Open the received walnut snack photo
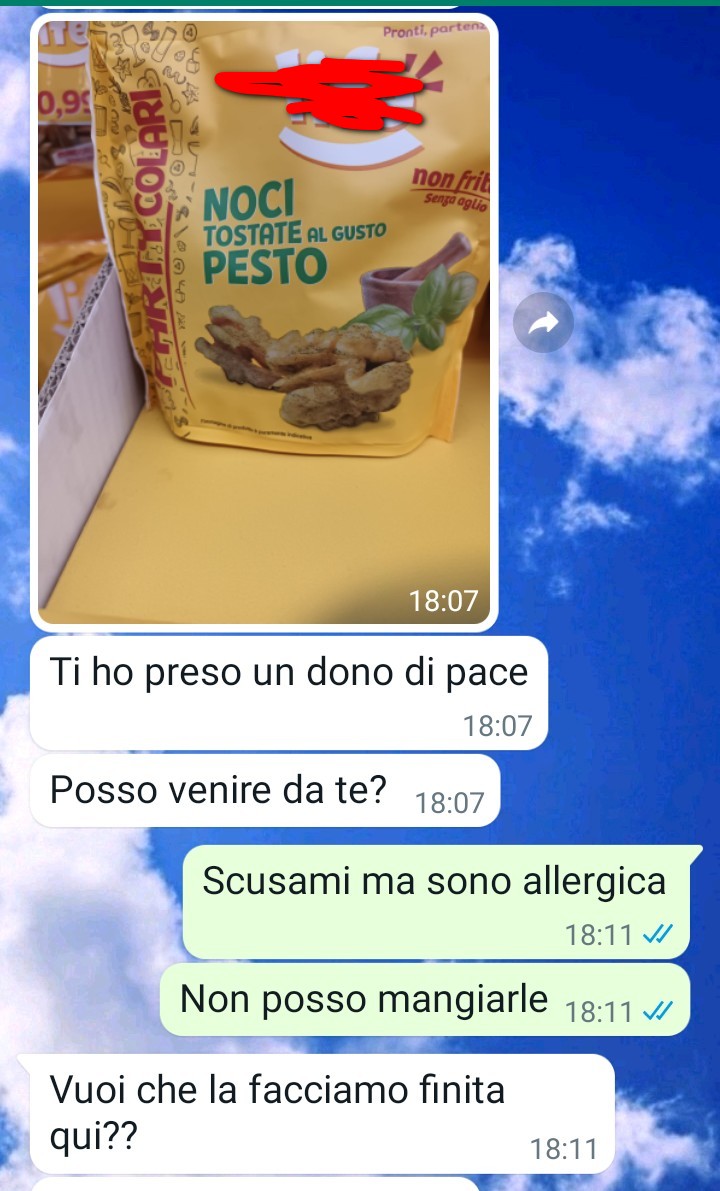720x1191 pixels. (264, 322)
